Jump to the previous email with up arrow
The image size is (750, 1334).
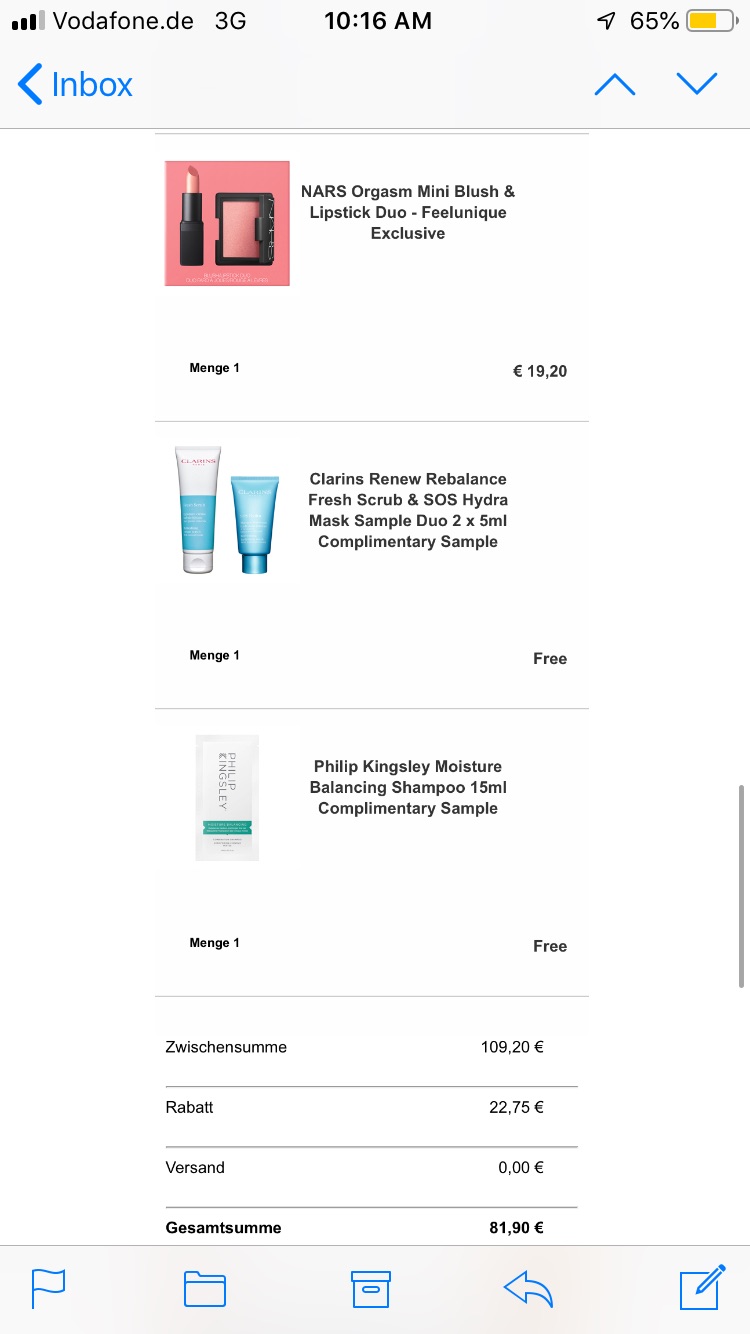click(x=614, y=85)
